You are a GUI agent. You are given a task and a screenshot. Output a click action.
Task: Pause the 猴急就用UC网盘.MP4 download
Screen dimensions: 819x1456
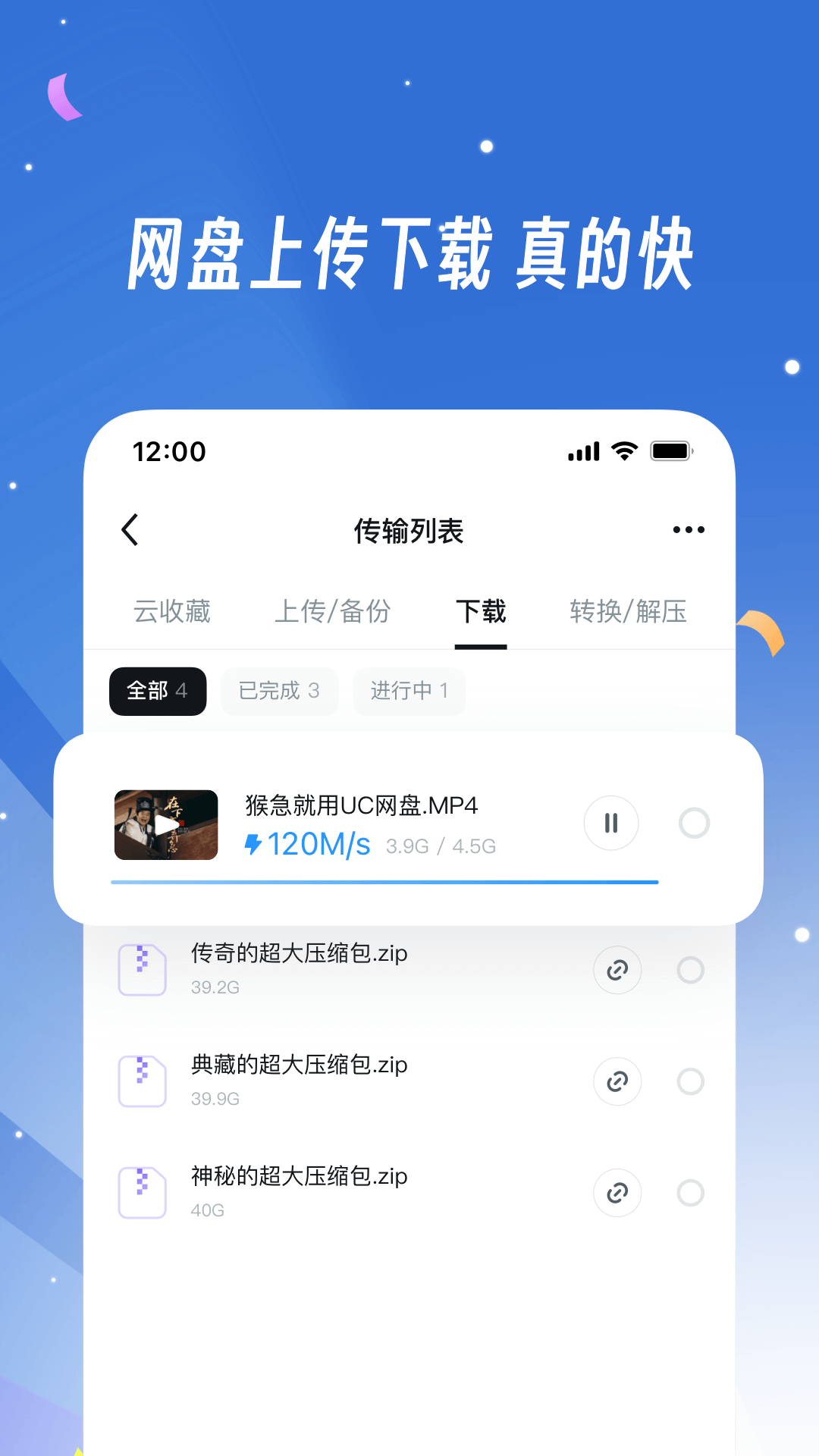click(x=611, y=823)
